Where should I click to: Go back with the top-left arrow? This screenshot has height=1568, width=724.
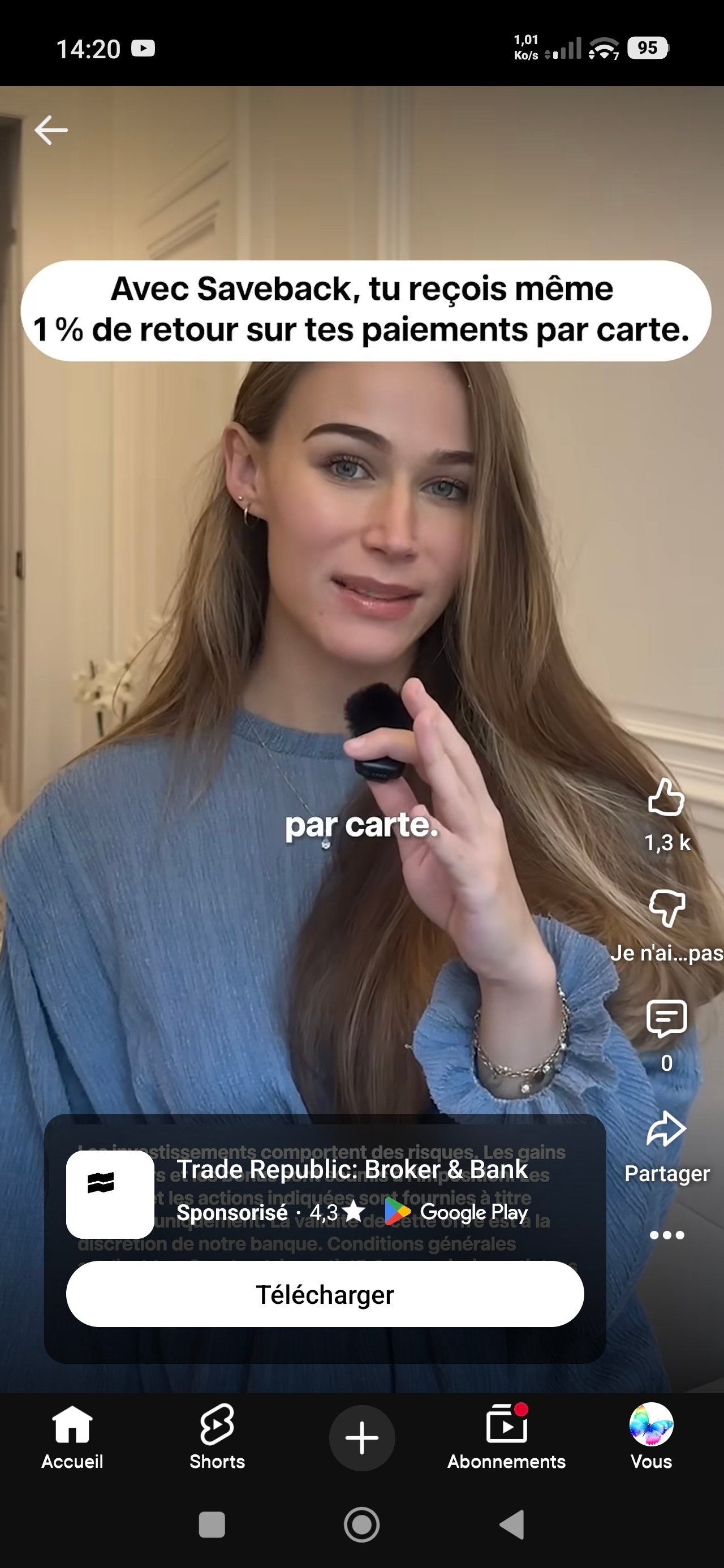click(x=51, y=130)
